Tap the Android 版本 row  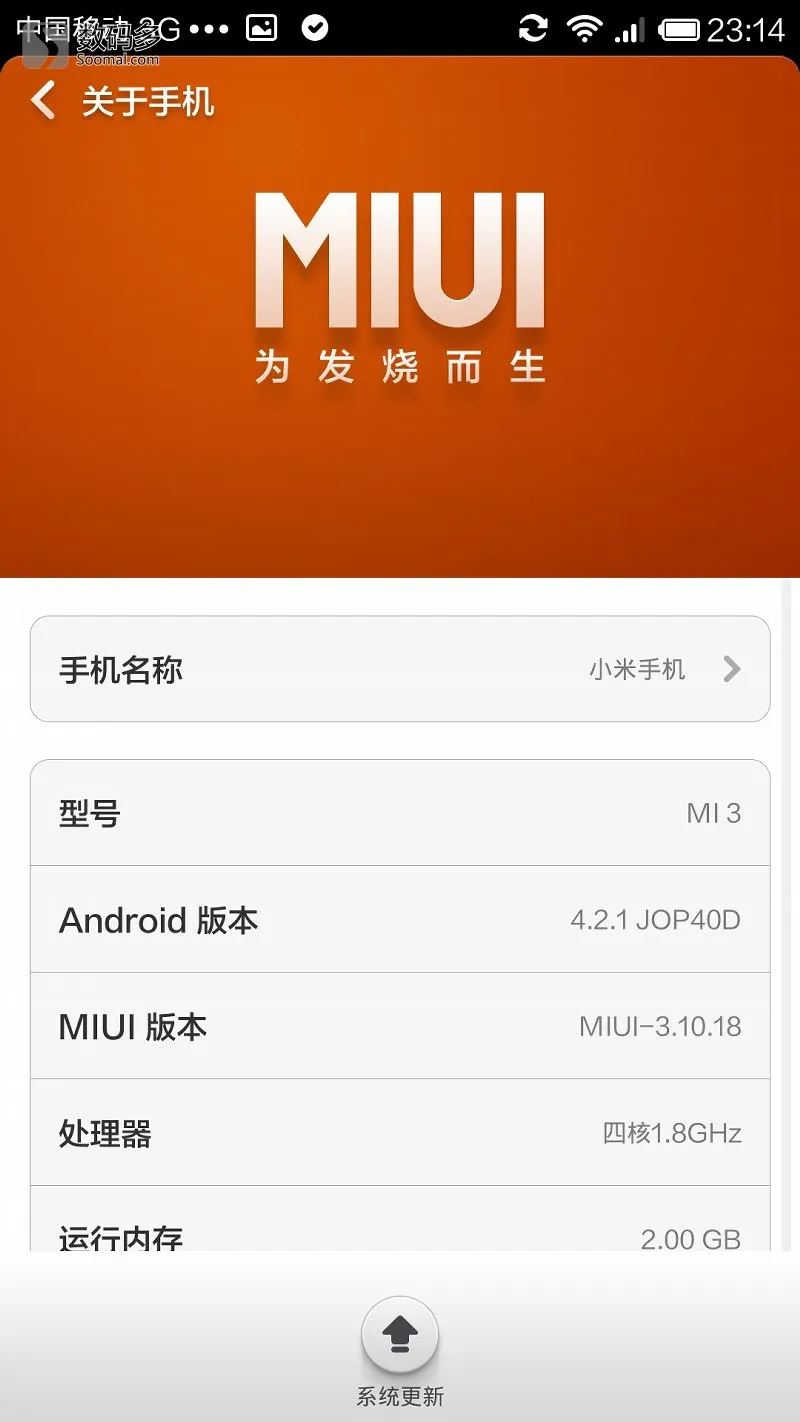[400, 920]
